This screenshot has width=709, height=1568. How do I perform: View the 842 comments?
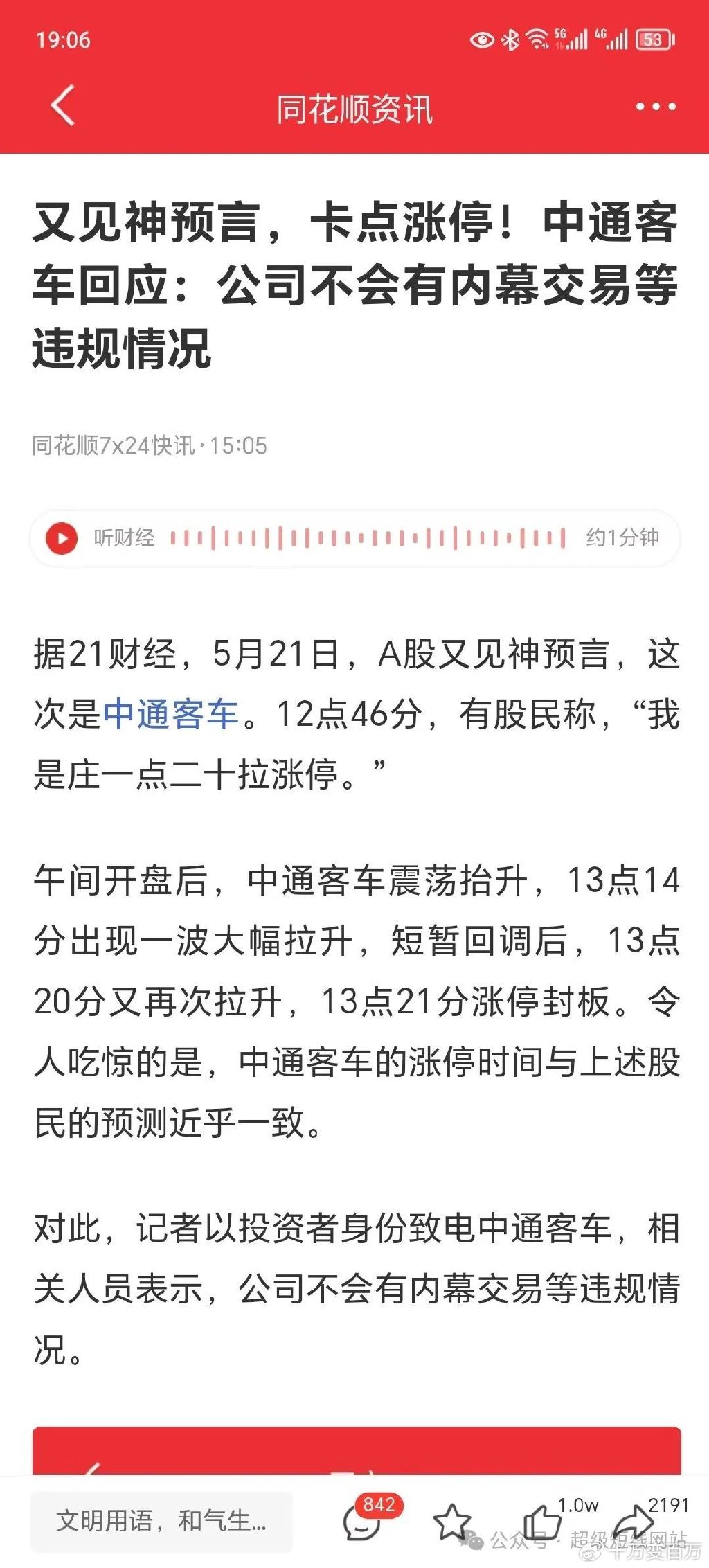pos(363,1520)
